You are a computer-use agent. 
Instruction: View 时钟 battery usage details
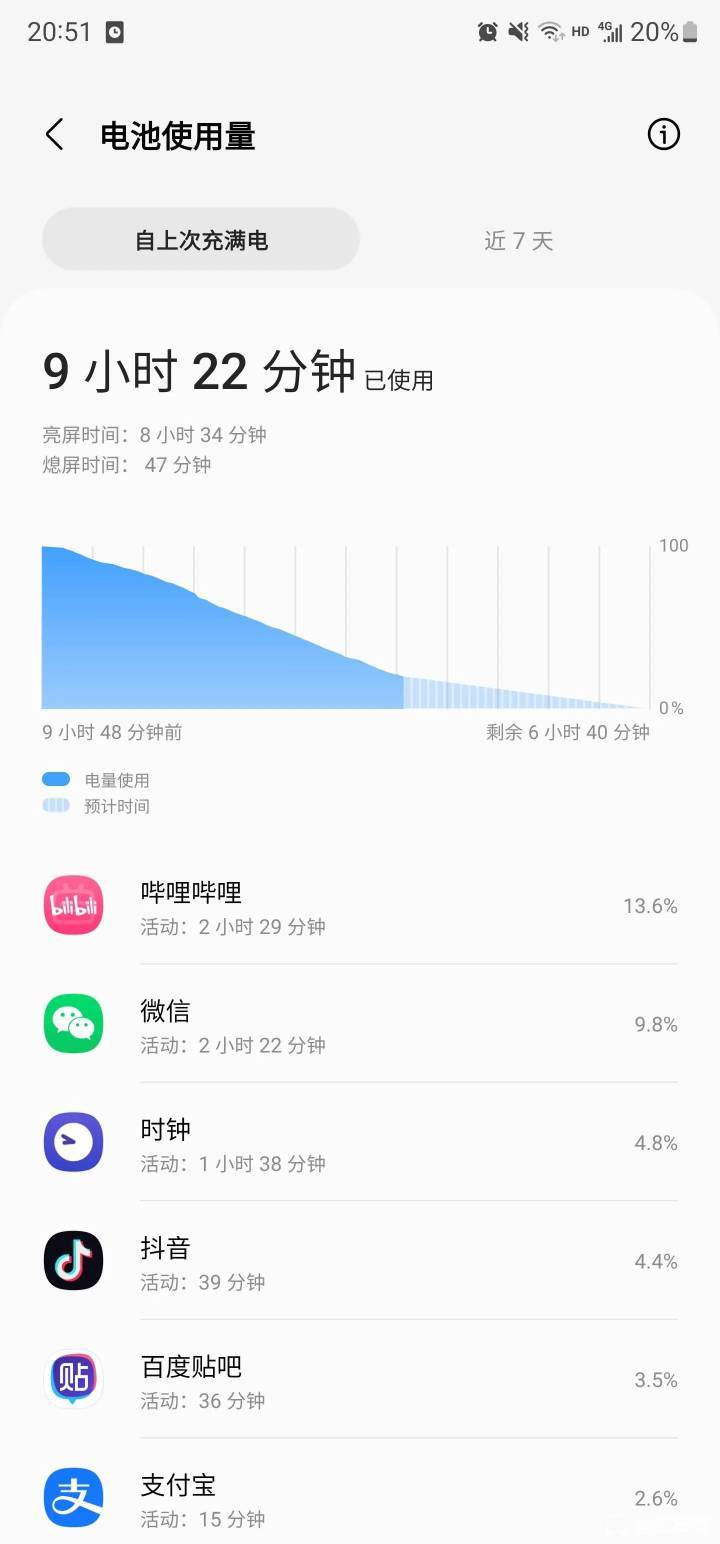click(x=360, y=1142)
